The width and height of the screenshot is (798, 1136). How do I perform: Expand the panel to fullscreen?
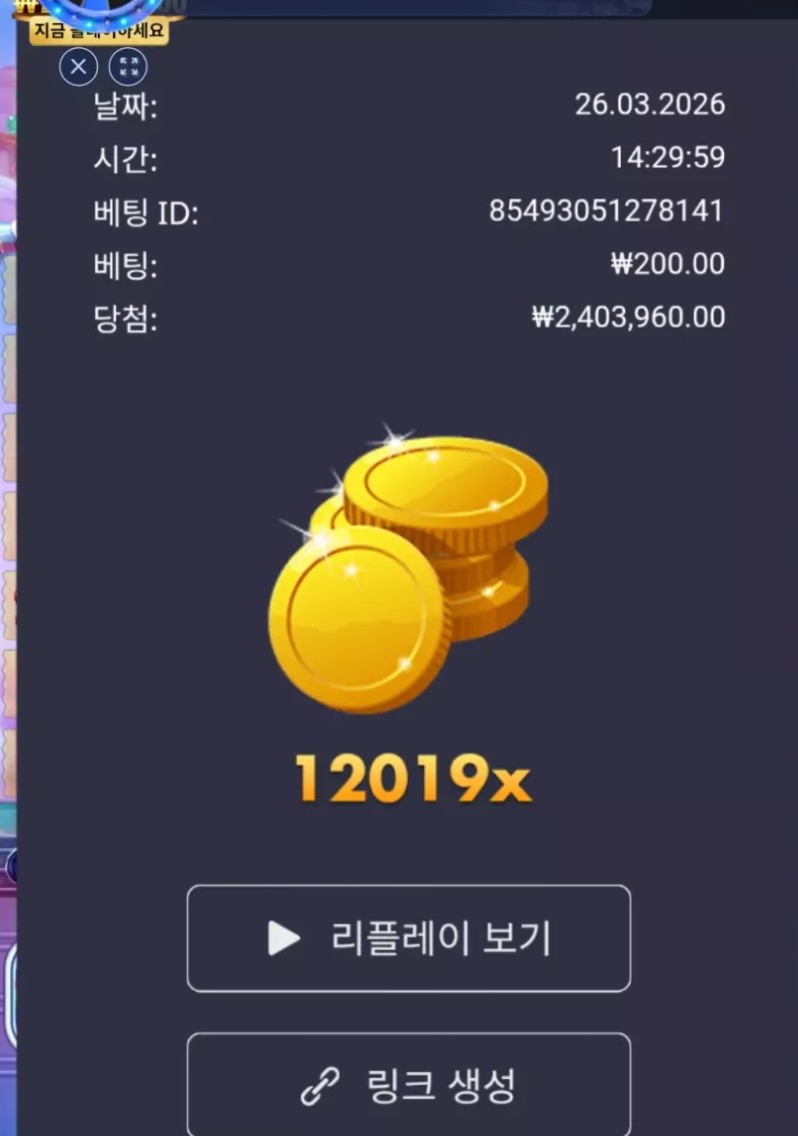click(x=128, y=68)
